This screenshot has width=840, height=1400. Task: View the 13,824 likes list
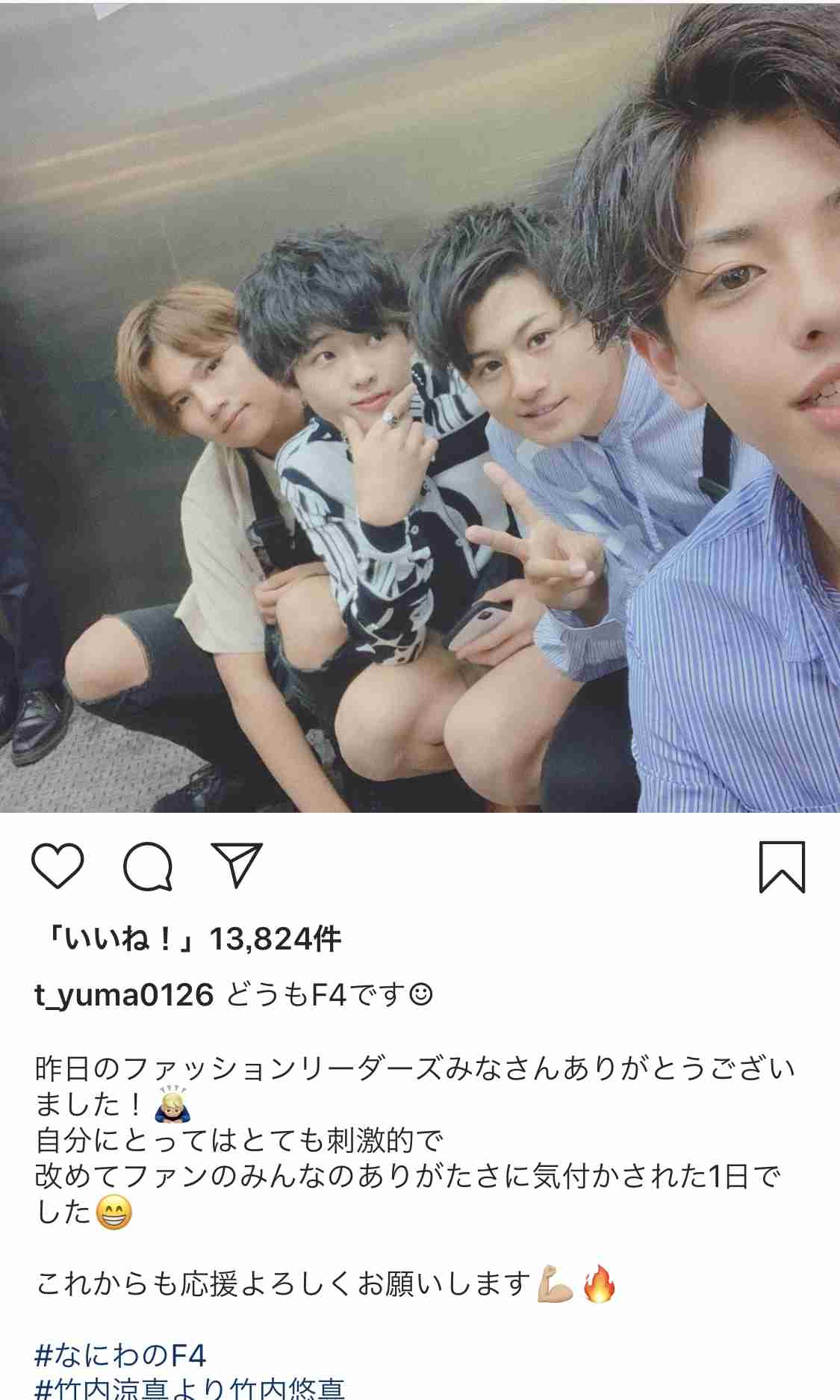point(190,939)
